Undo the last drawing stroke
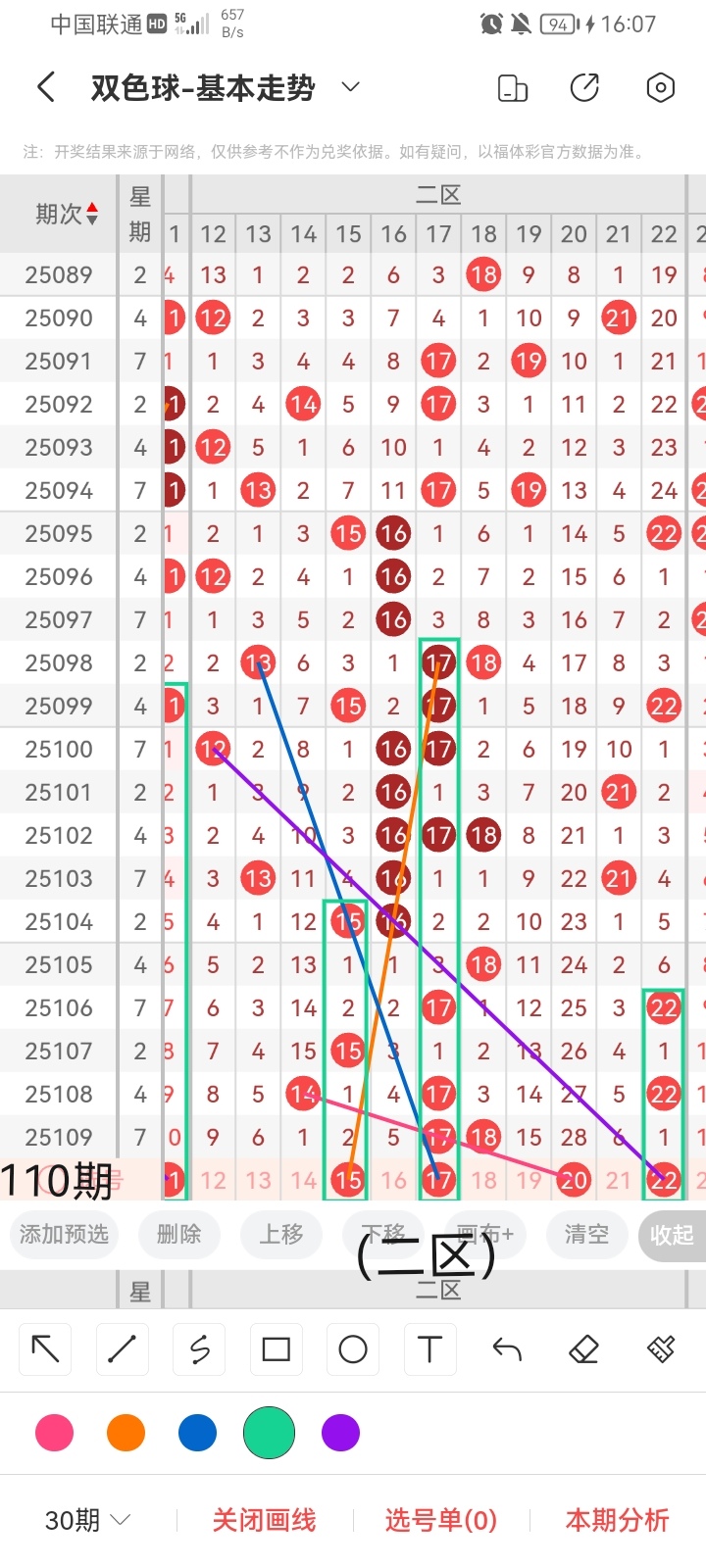Image resolution: width=706 pixels, height=1568 pixels. (x=507, y=1349)
